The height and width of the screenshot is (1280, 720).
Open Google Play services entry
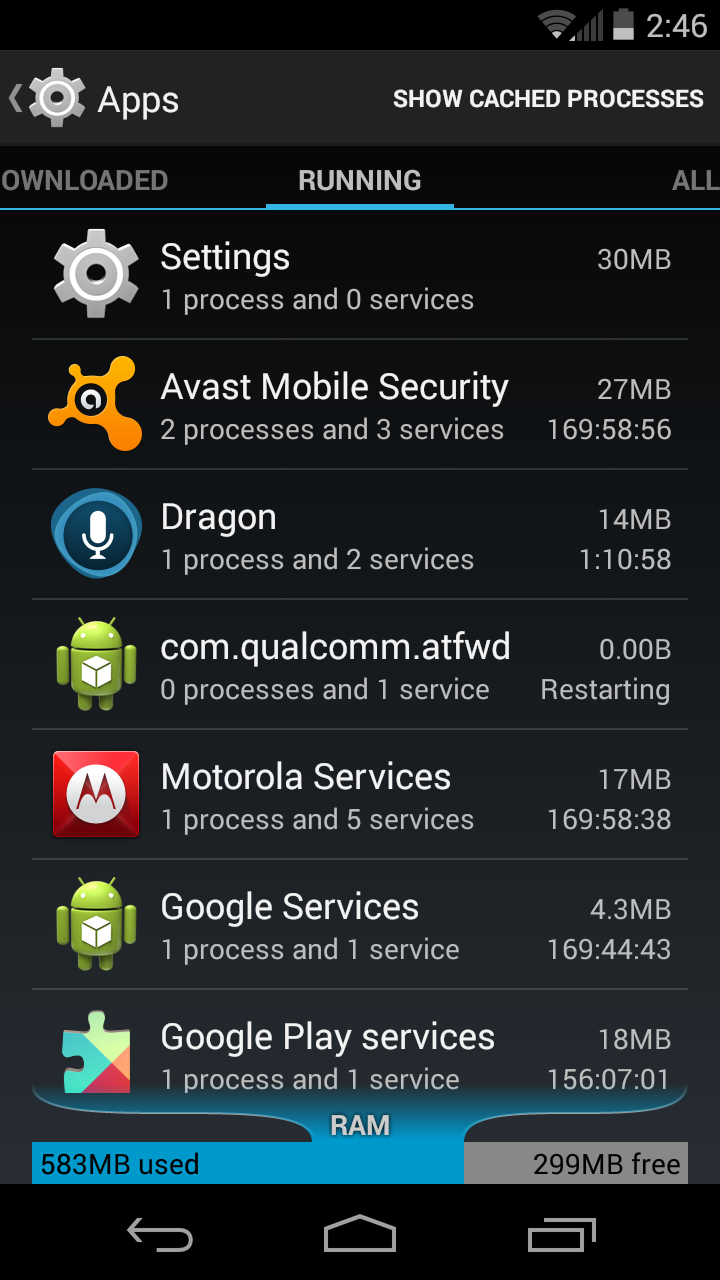pyautogui.click(x=360, y=1045)
